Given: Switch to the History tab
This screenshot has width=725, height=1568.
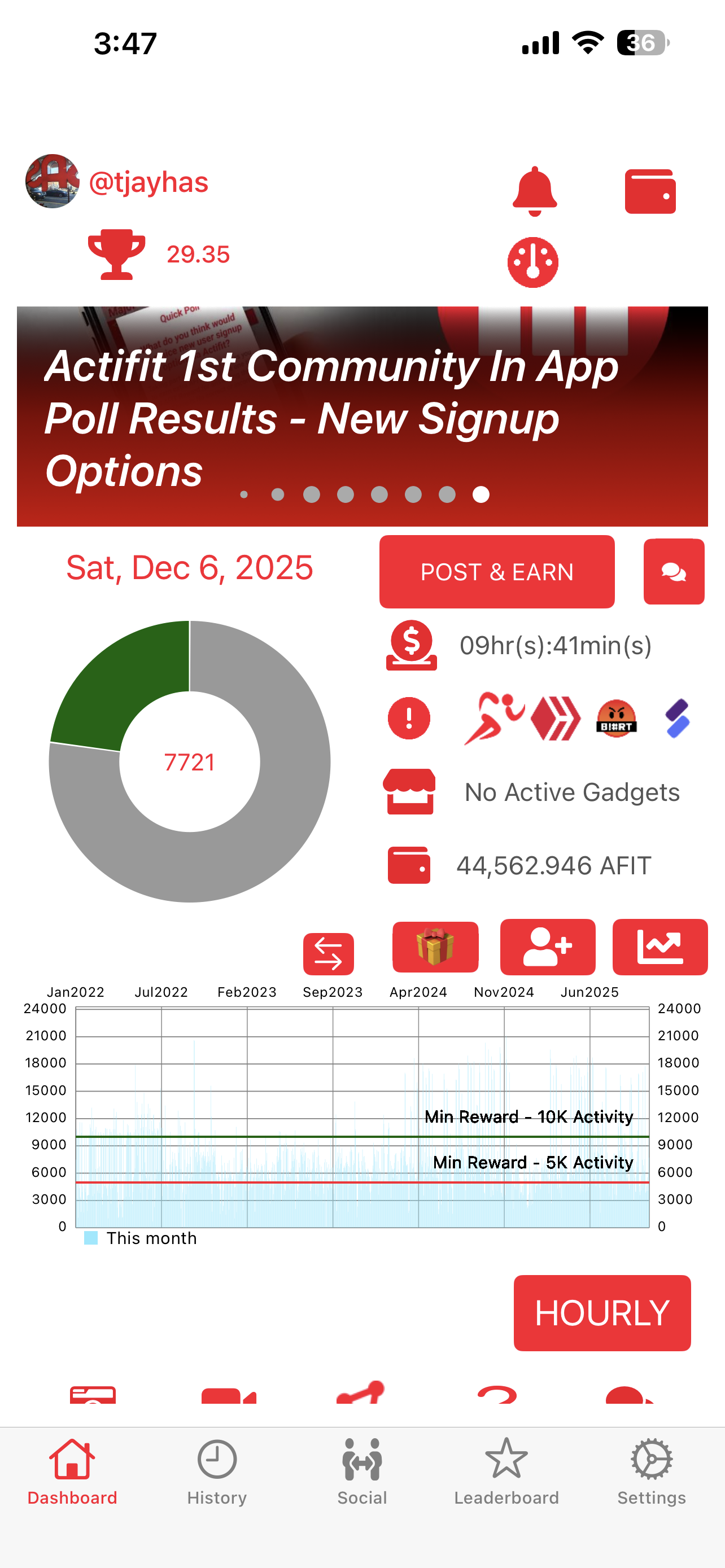Looking at the screenshot, I should [x=217, y=1470].
